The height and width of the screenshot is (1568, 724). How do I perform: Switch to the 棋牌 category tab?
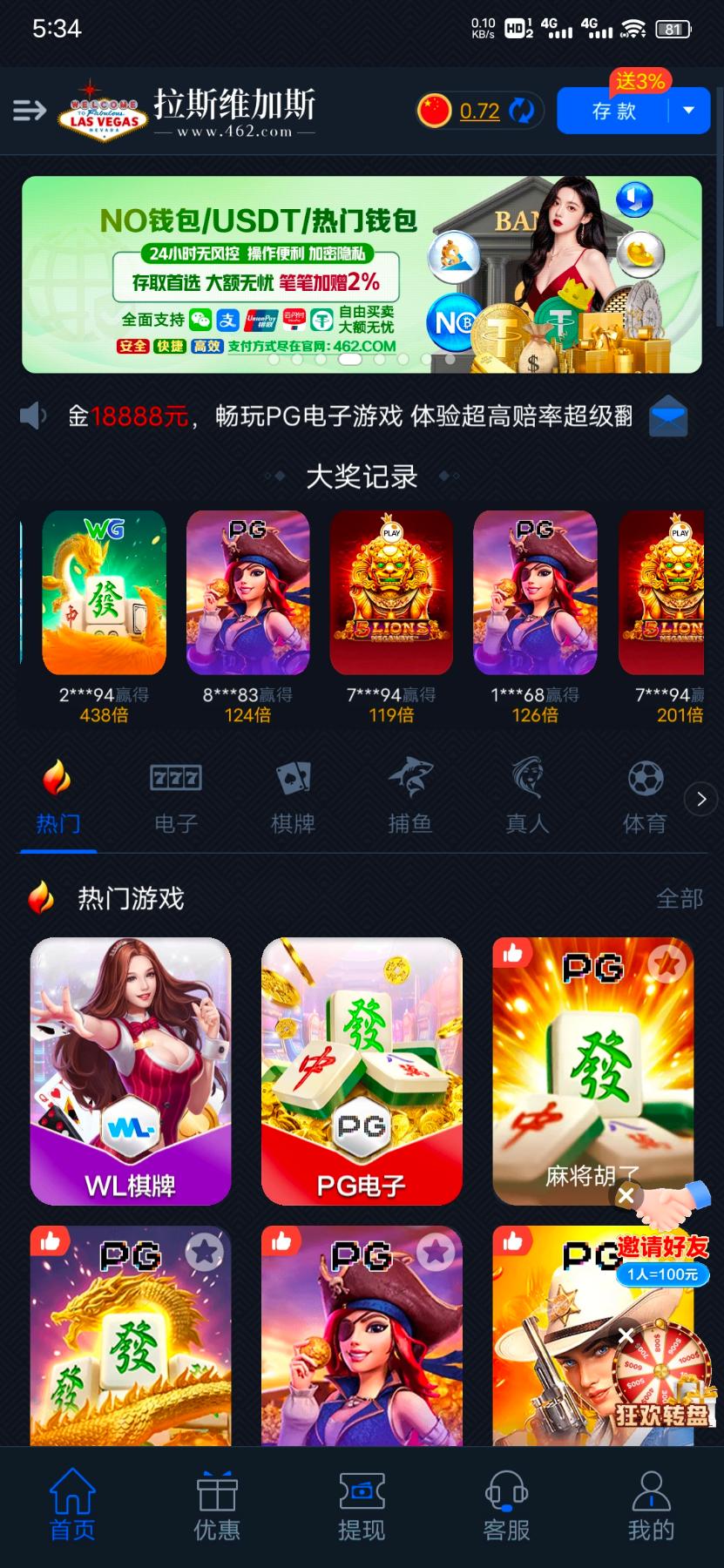pos(293,797)
